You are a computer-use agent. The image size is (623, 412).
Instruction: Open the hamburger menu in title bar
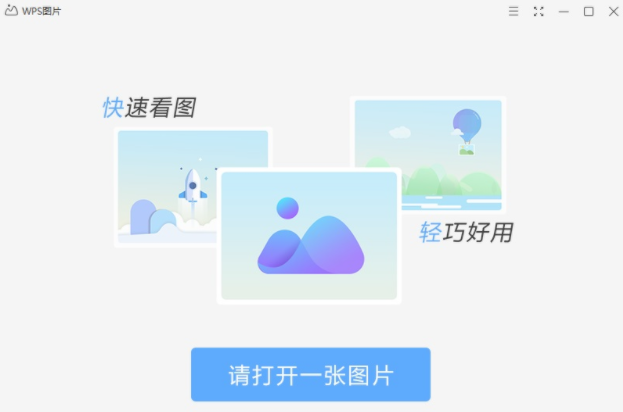pyautogui.click(x=513, y=11)
